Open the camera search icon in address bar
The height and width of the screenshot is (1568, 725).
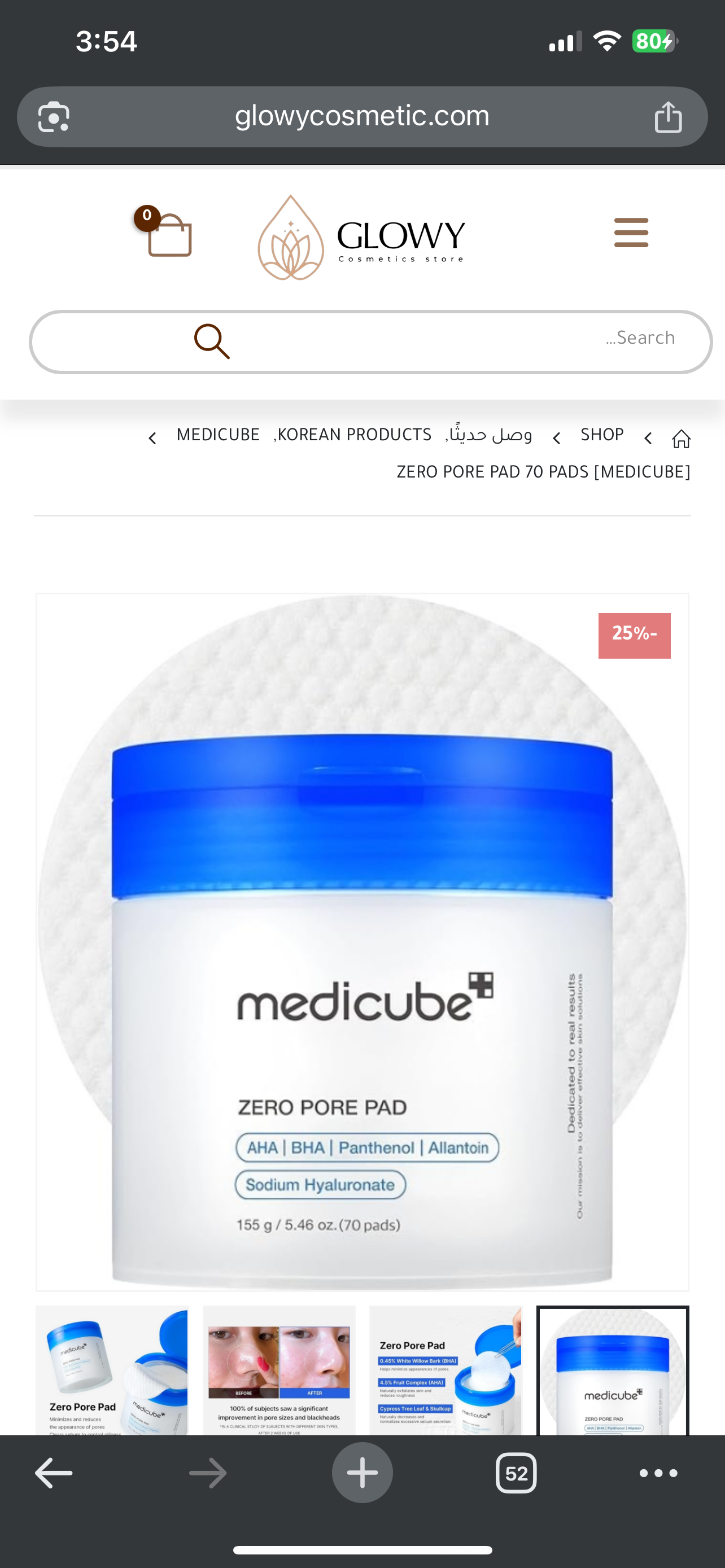tap(54, 116)
